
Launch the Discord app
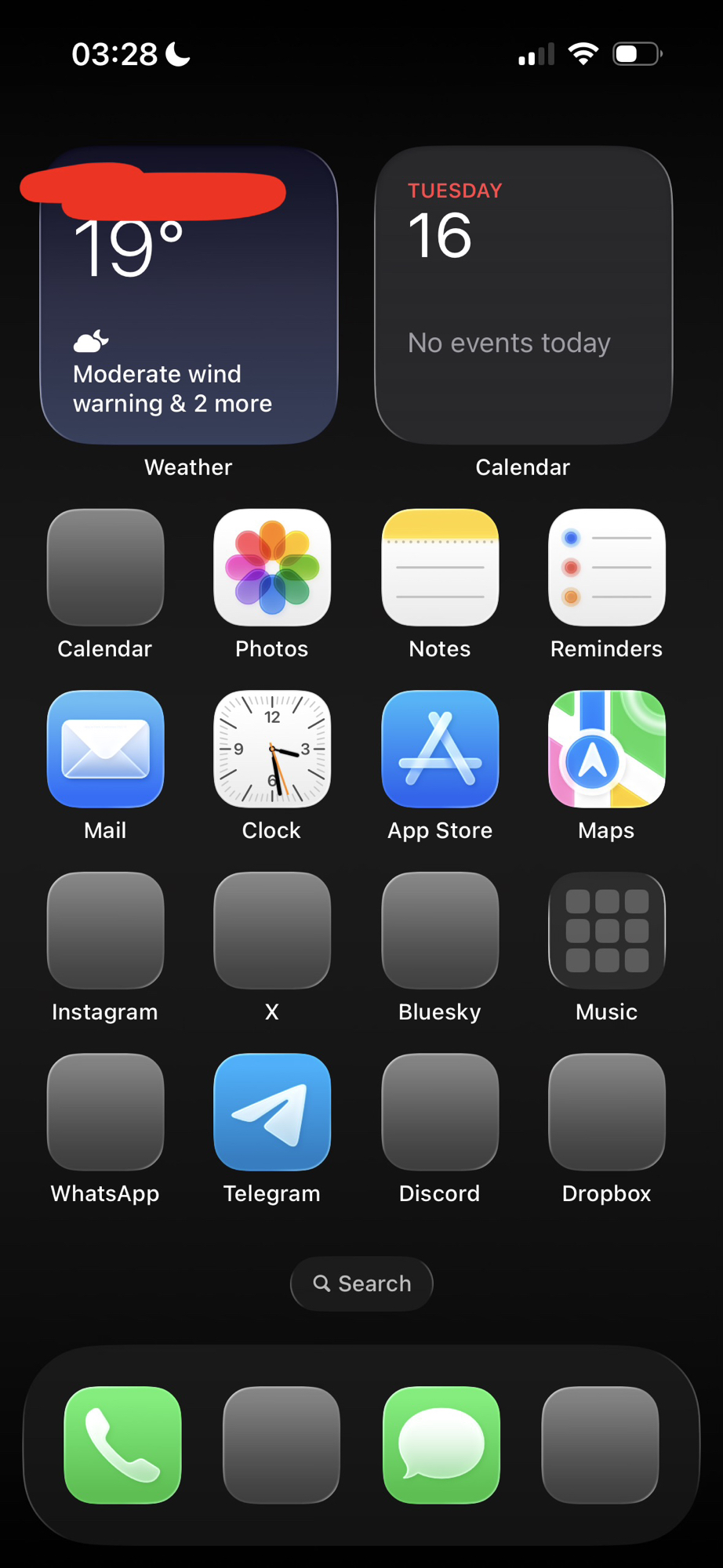[440, 1112]
